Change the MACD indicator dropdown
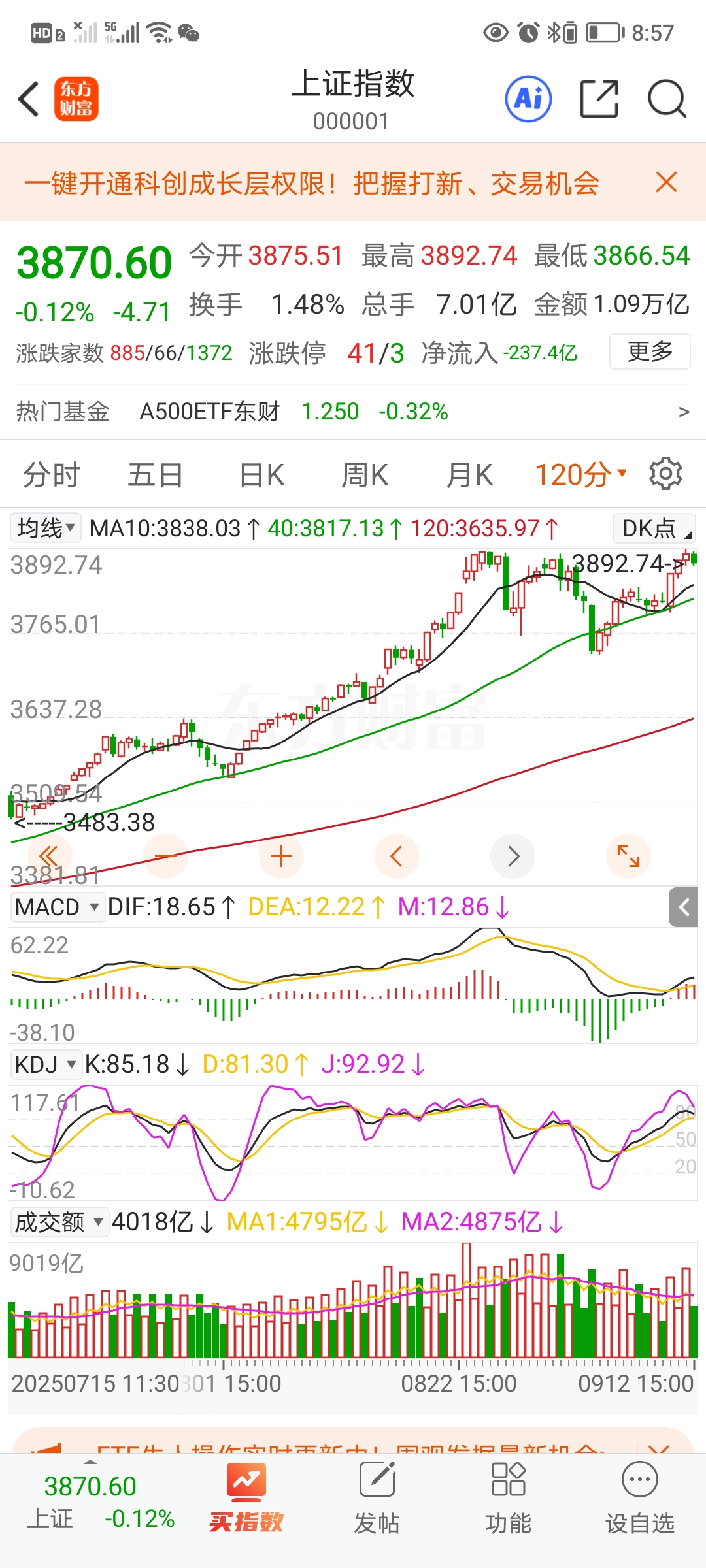Image resolution: width=706 pixels, height=1568 pixels. (x=57, y=907)
